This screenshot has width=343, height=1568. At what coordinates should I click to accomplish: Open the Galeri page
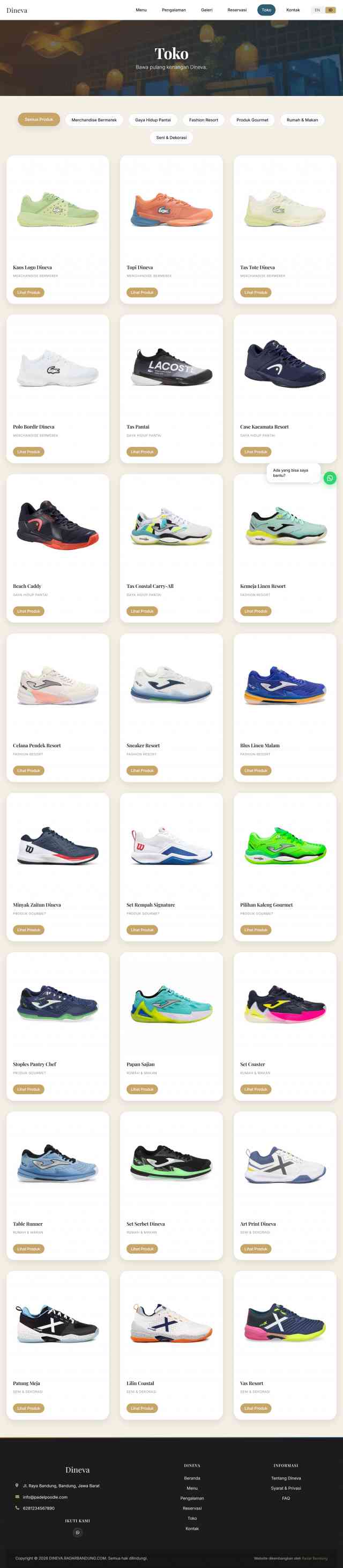(207, 10)
